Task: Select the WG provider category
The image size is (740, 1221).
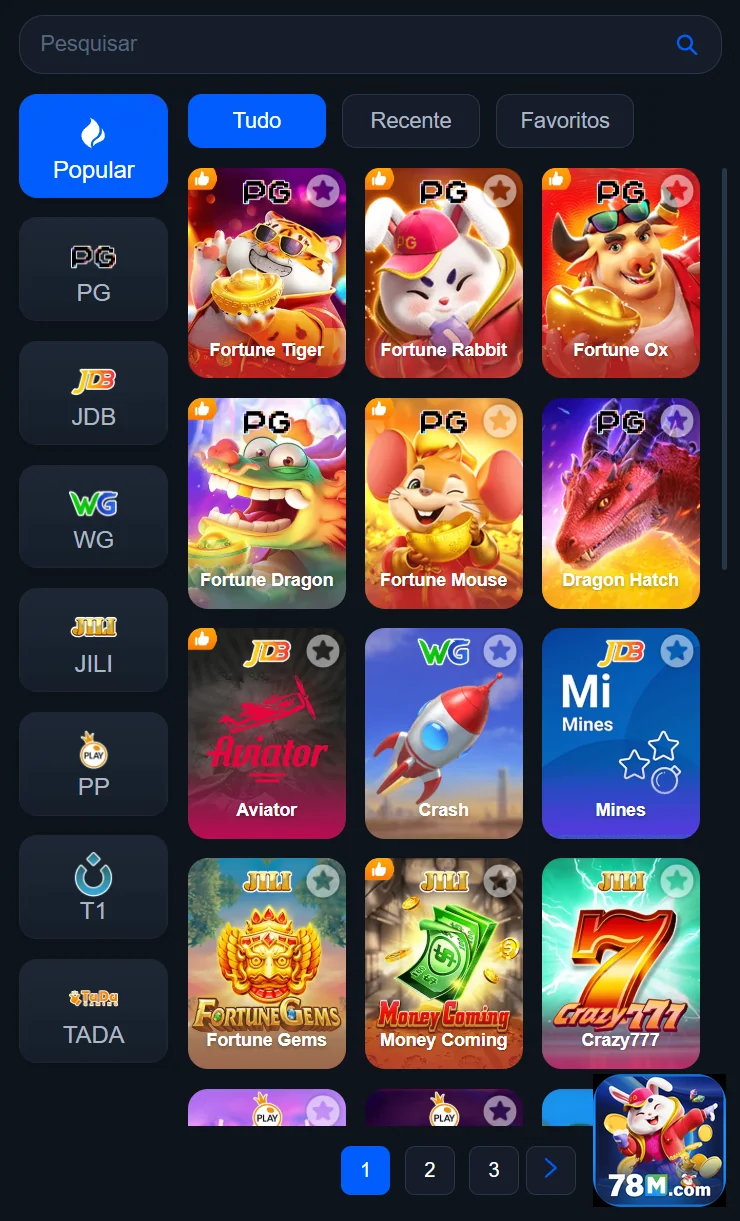Action: pos(93,516)
